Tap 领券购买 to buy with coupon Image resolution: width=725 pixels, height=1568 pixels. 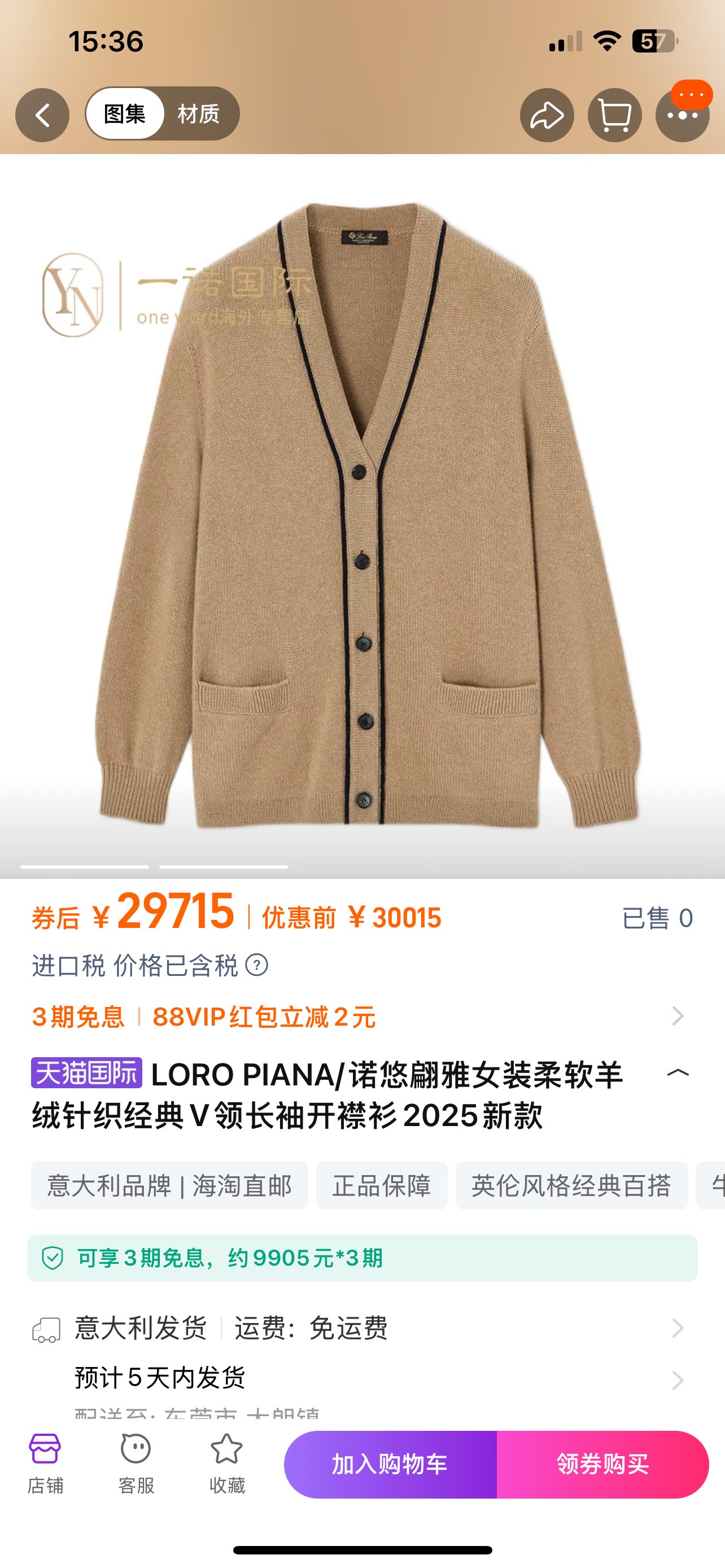pos(602,1465)
